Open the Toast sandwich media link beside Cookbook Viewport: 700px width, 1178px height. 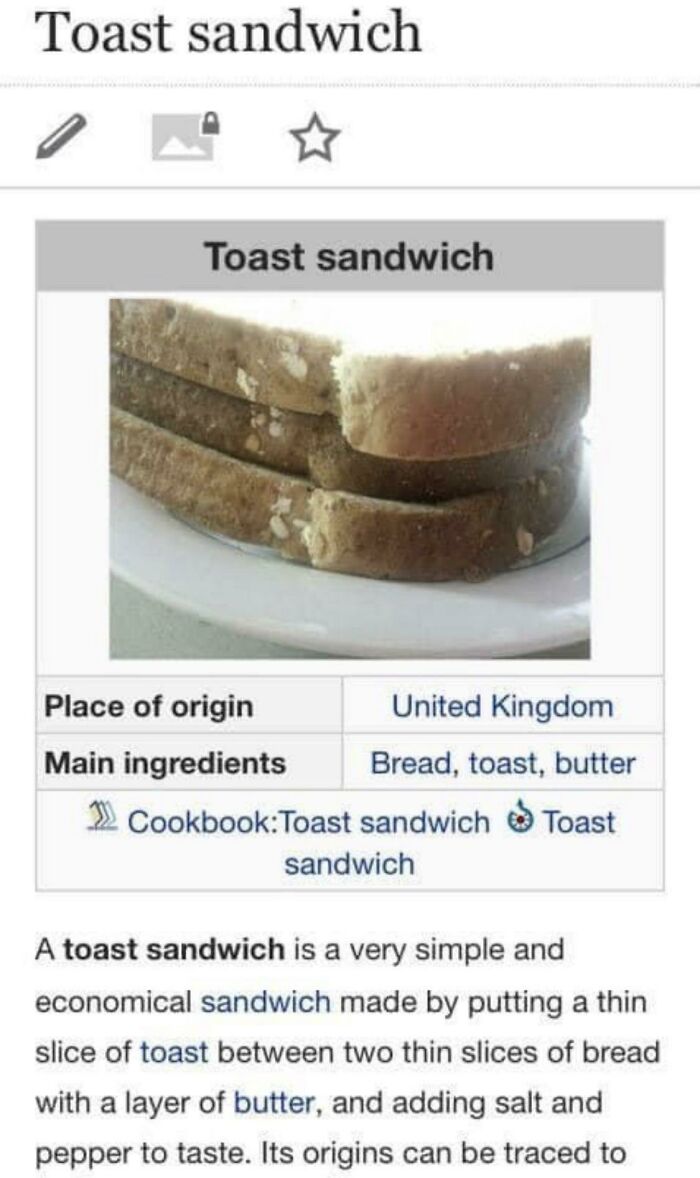point(450,843)
